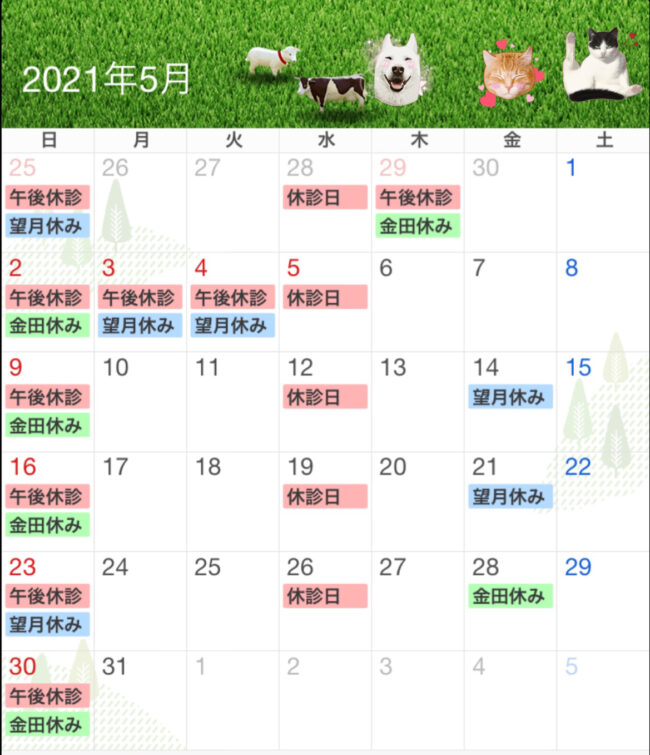The image size is (650, 755).
Task: Select Thursday May 27
Action: coord(418,601)
